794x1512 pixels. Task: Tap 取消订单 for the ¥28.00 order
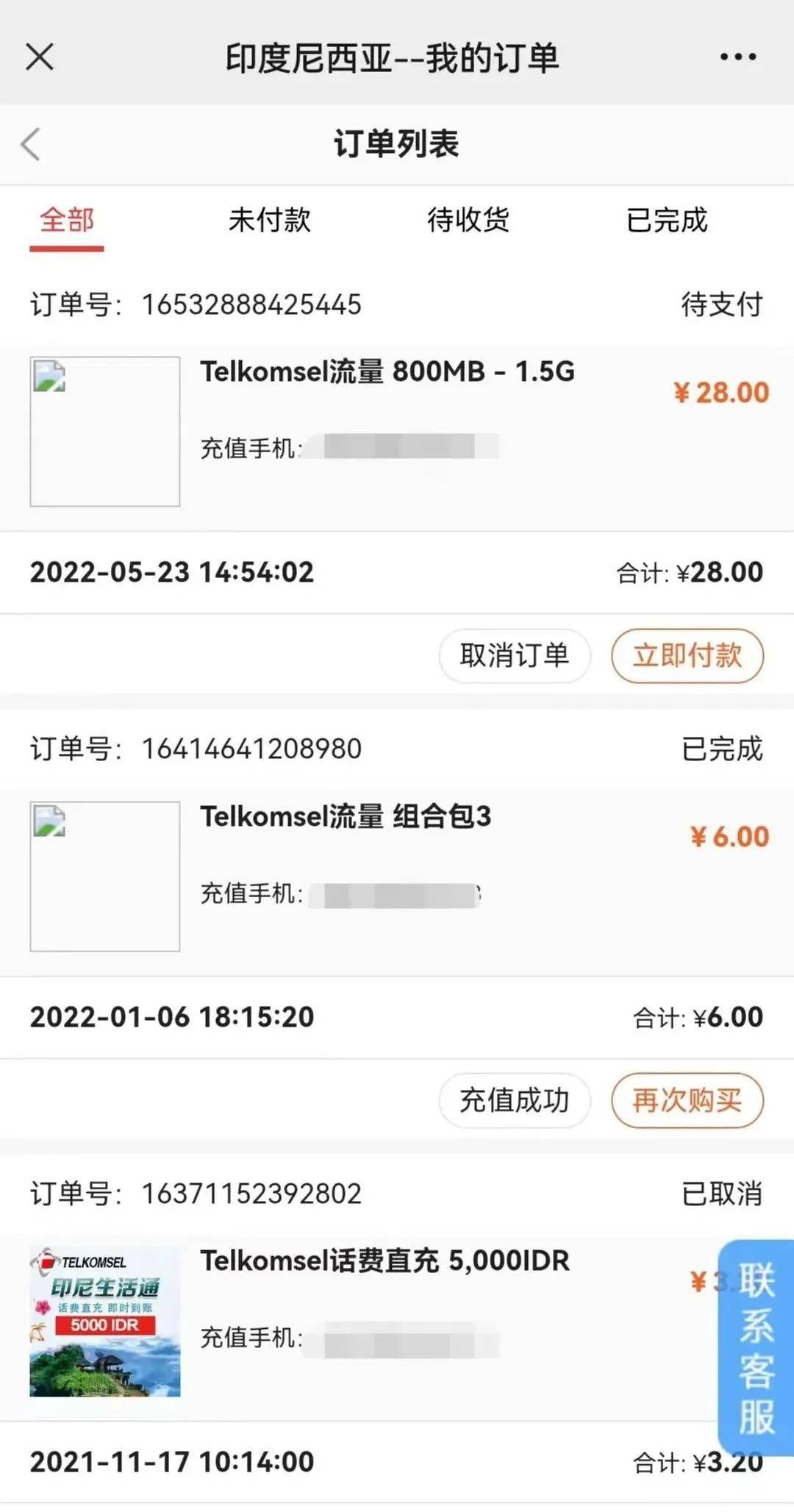tap(515, 655)
